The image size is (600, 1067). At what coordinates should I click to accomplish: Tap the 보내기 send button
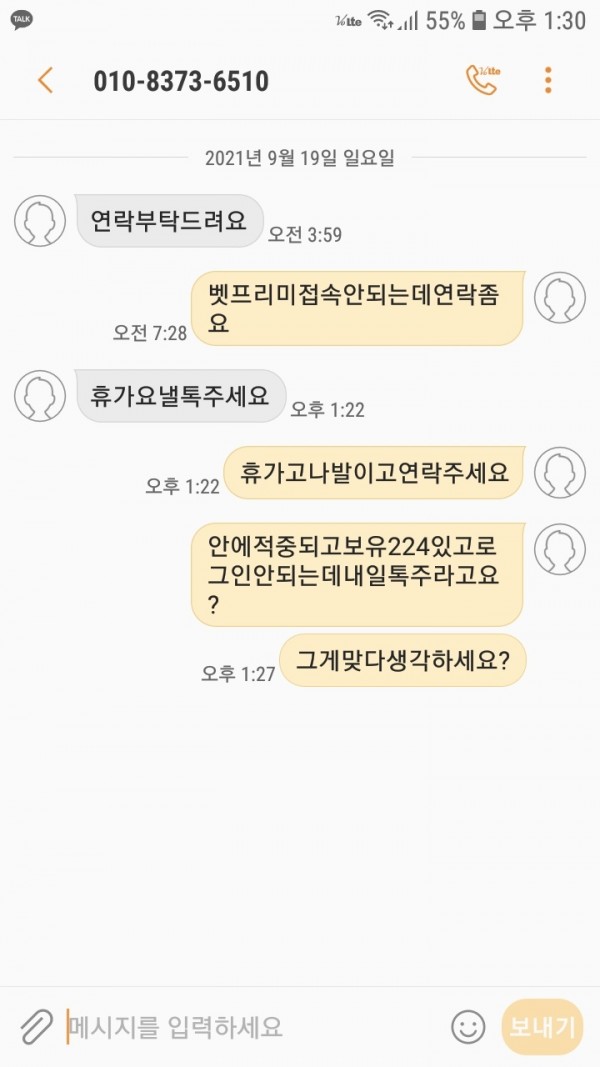click(542, 1026)
